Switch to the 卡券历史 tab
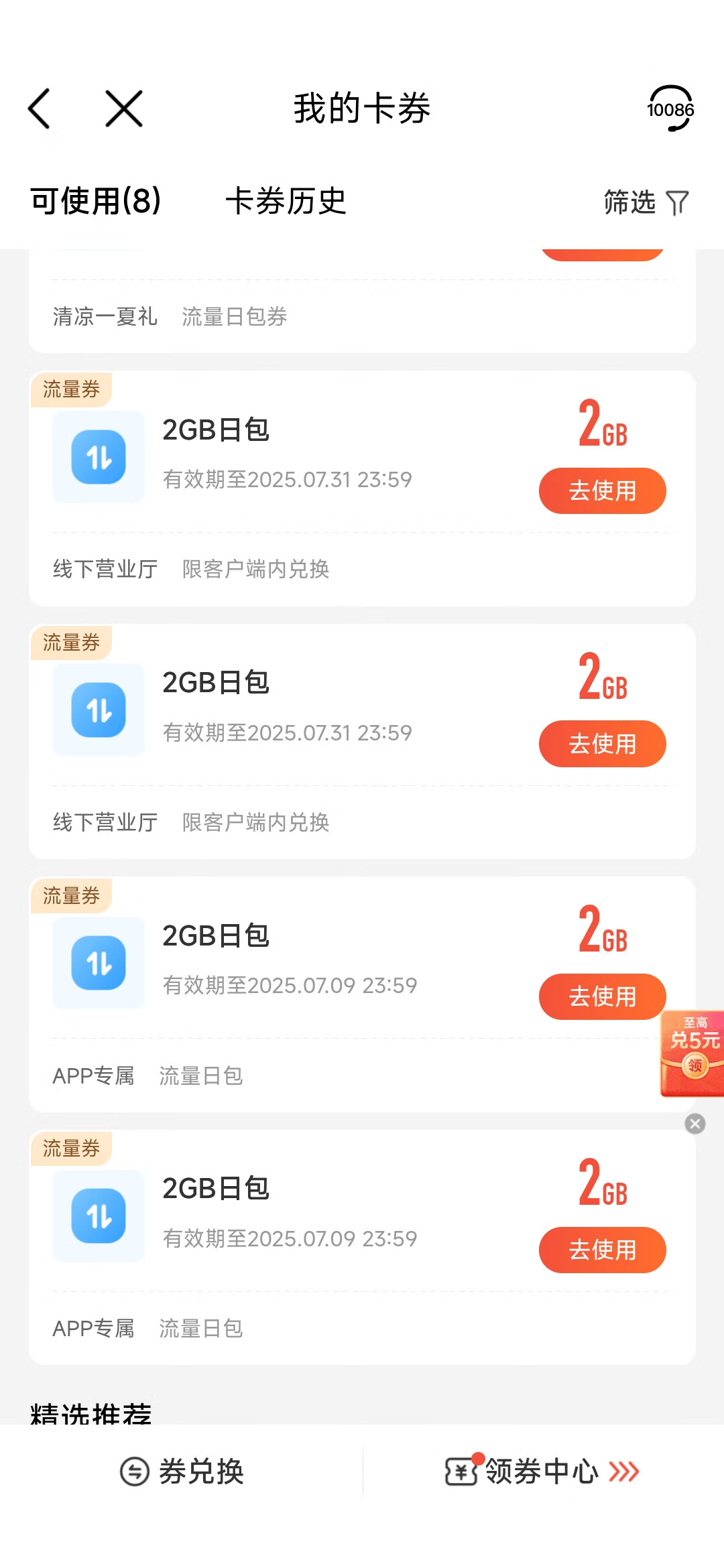Viewport: 724px width, 1568px height. [x=286, y=201]
